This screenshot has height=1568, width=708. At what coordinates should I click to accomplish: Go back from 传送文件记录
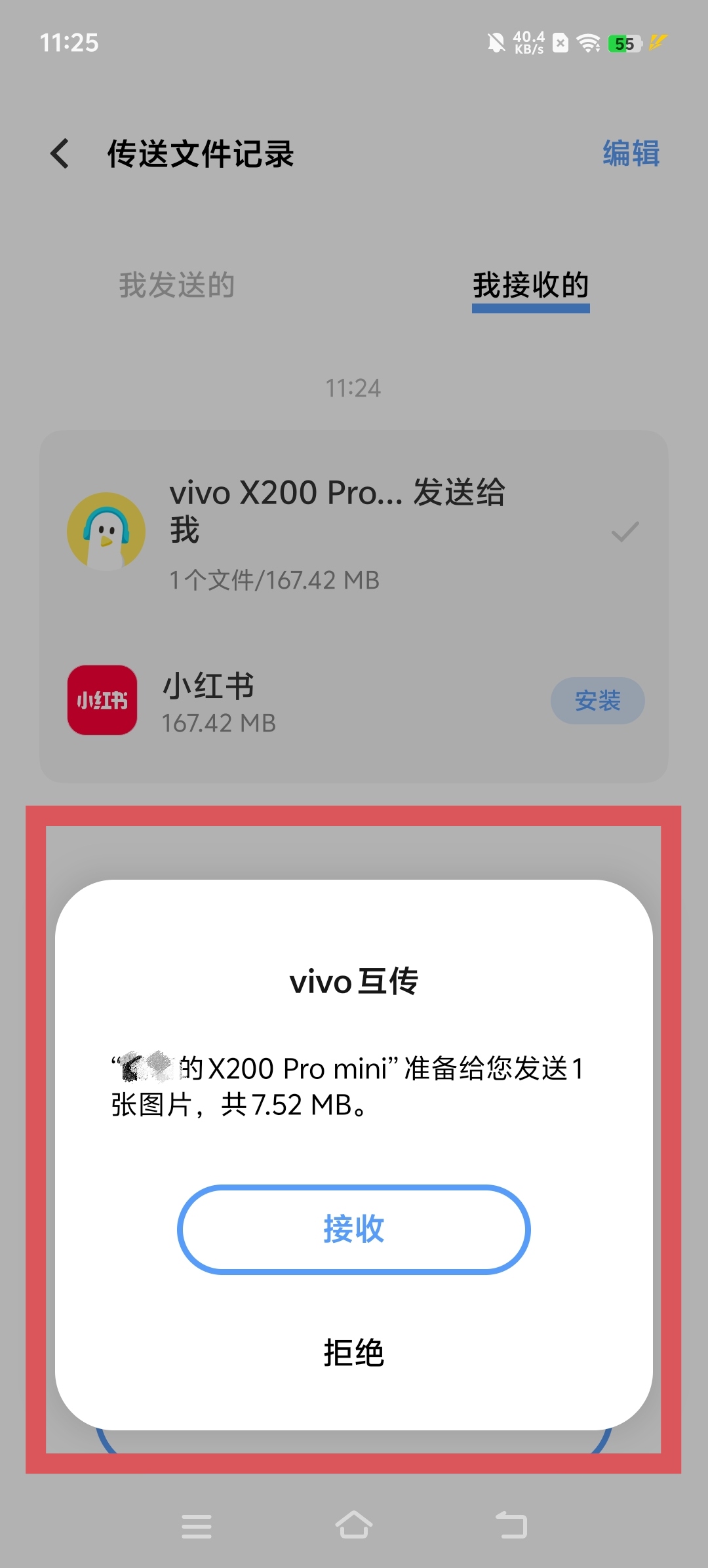click(x=60, y=154)
